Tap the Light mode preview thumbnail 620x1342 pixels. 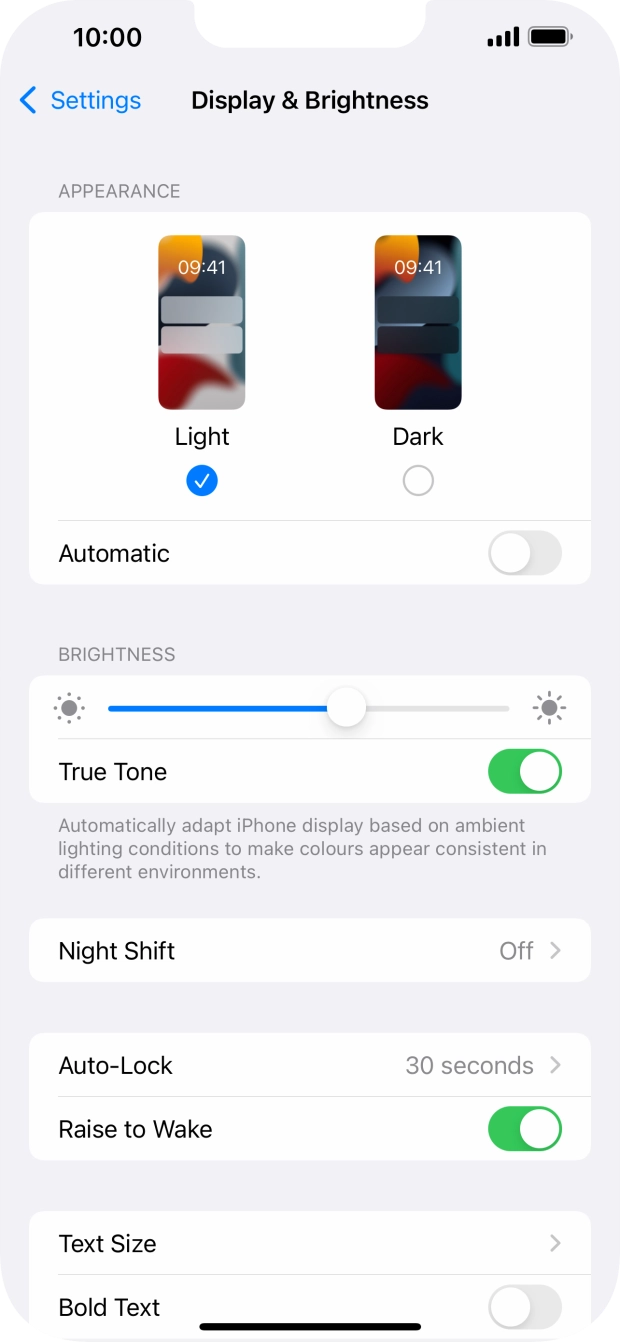point(202,322)
